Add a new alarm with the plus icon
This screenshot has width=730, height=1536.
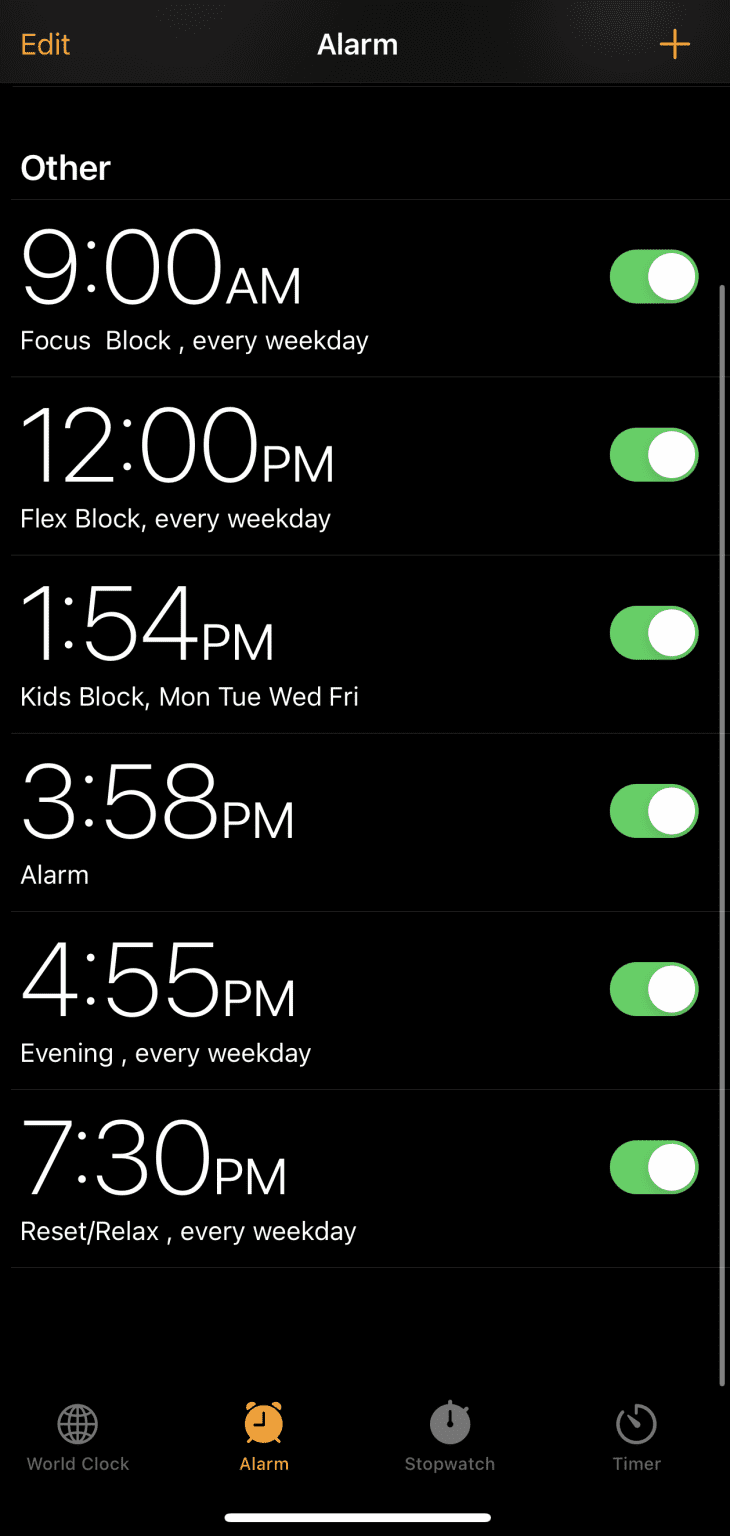pyautogui.click(x=674, y=44)
